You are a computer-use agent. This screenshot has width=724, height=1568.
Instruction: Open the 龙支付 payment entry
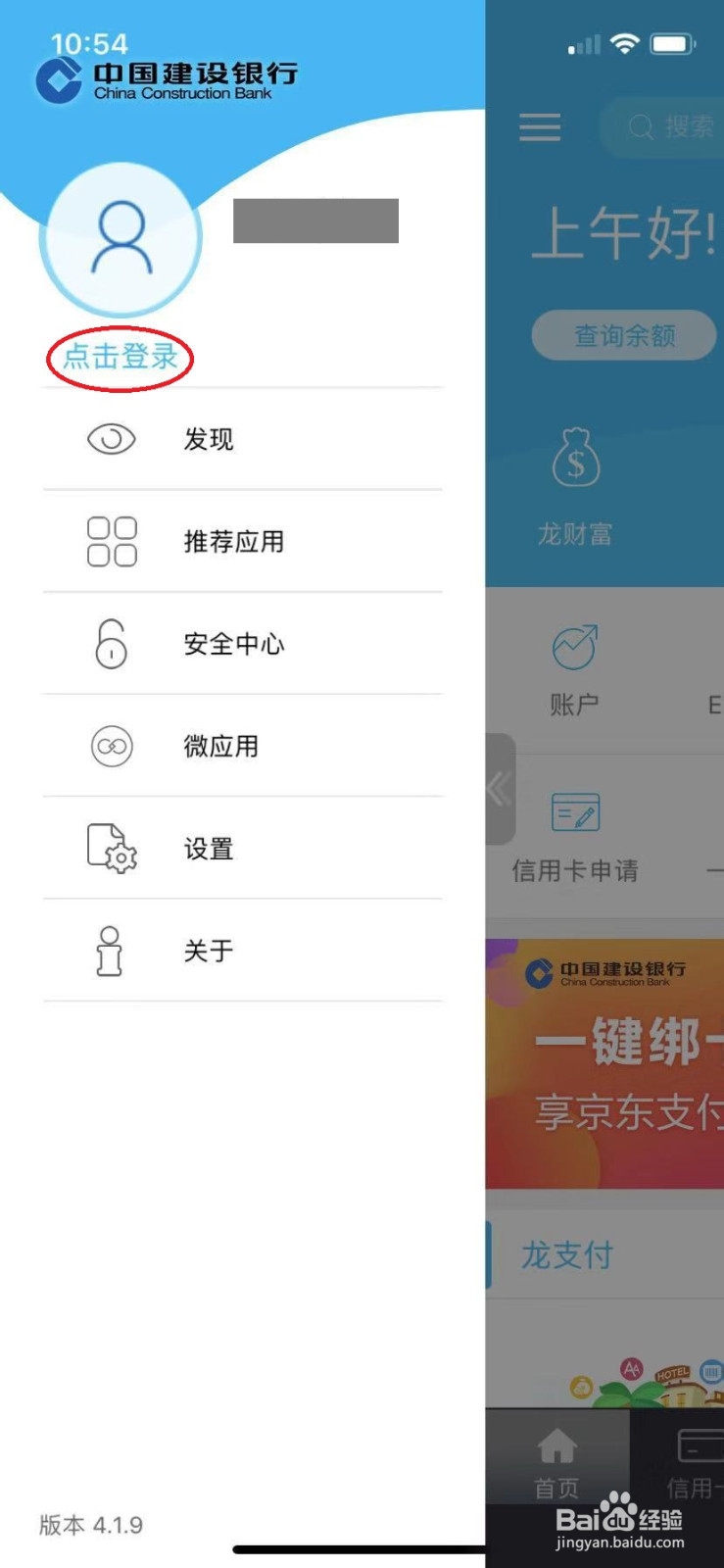(568, 1254)
